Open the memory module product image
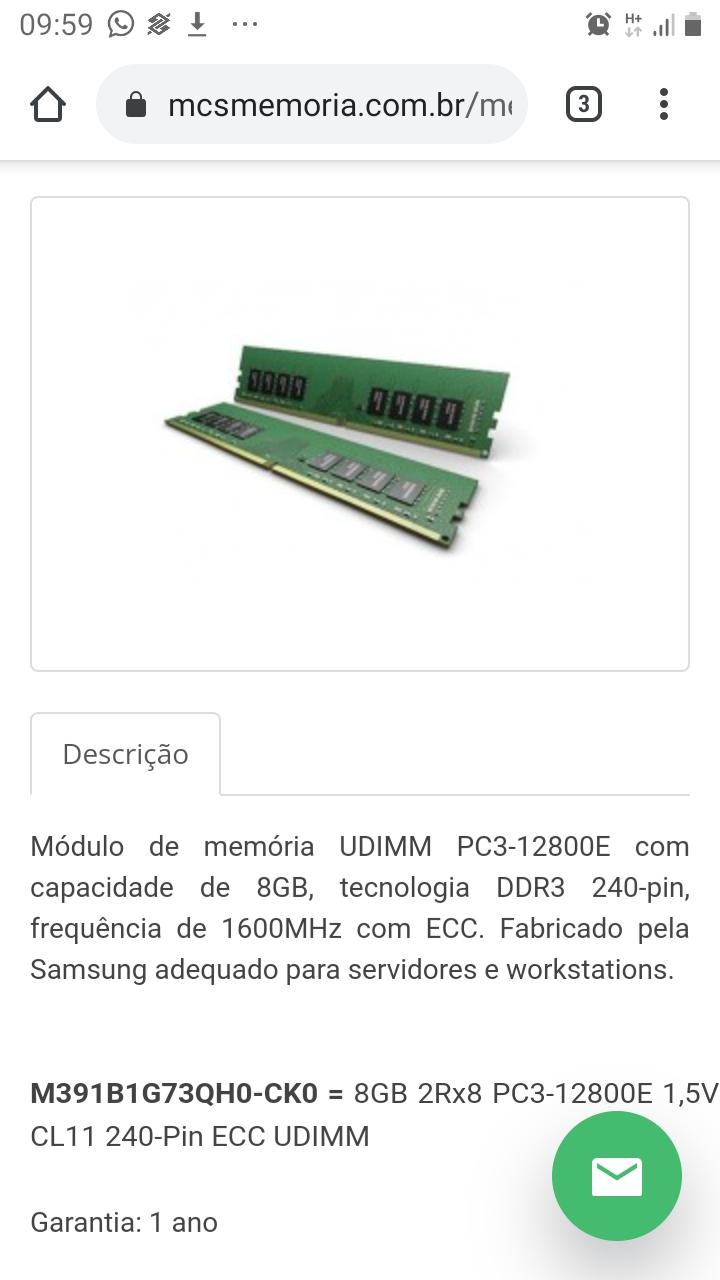 [x=360, y=434]
